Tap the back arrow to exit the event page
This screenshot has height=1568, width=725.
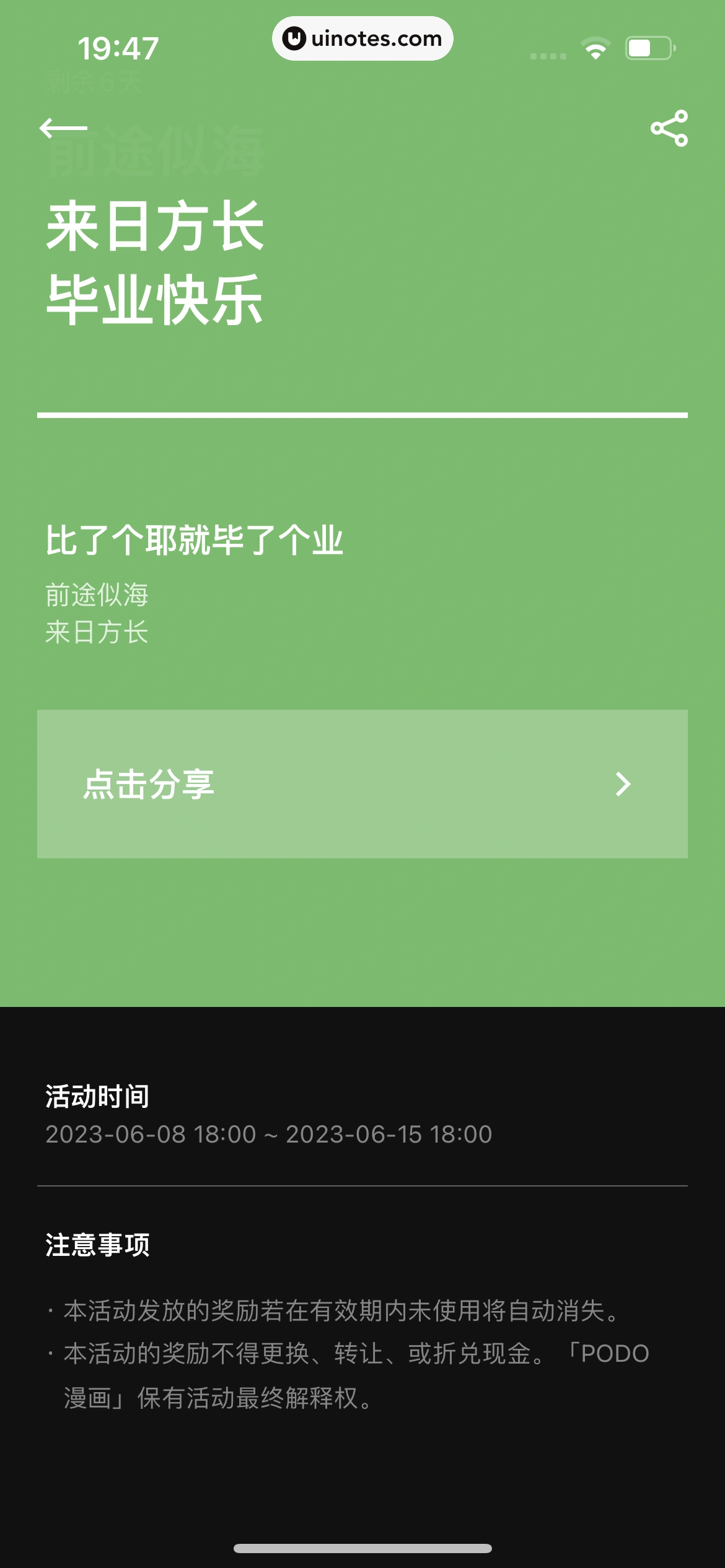pos(62,128)
